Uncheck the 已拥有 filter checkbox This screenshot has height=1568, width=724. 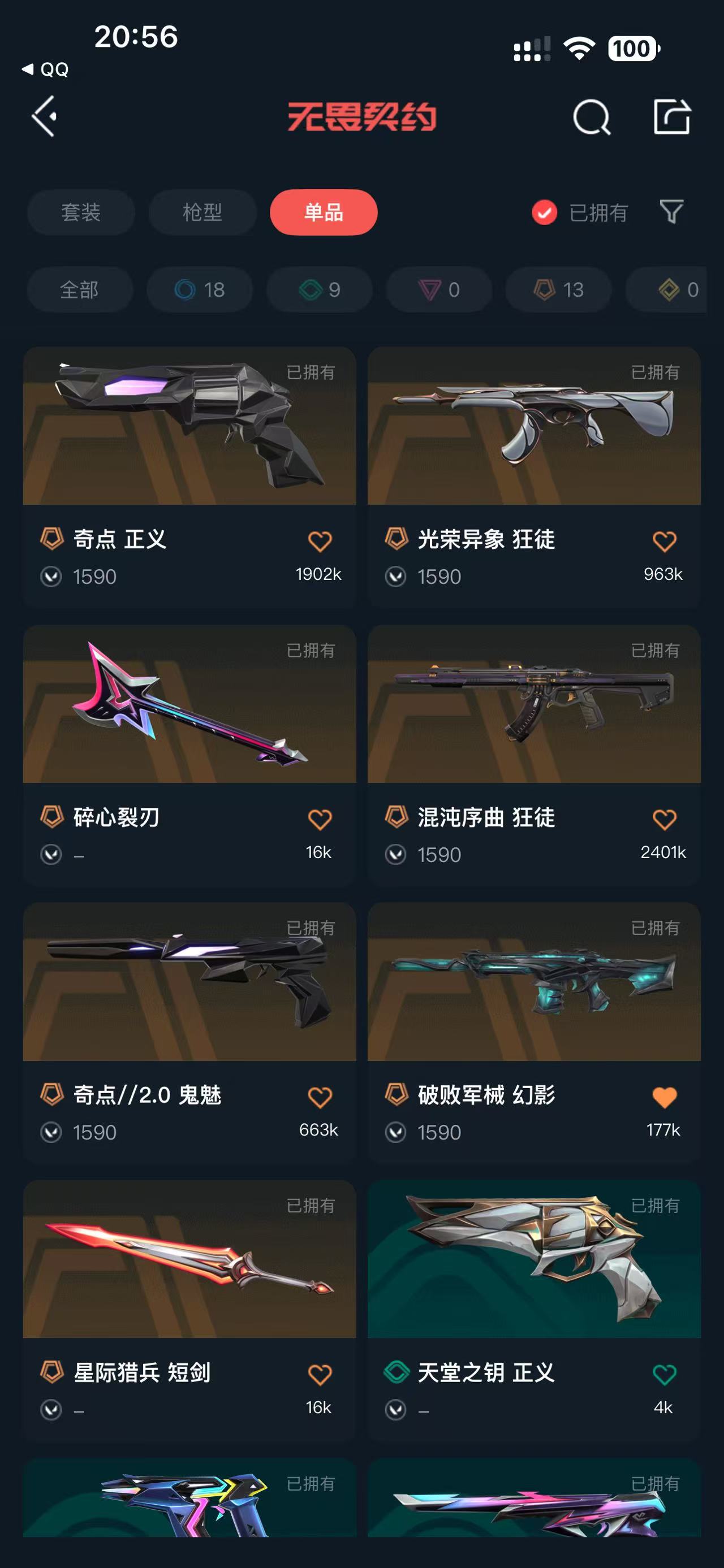tap(544, 213)
